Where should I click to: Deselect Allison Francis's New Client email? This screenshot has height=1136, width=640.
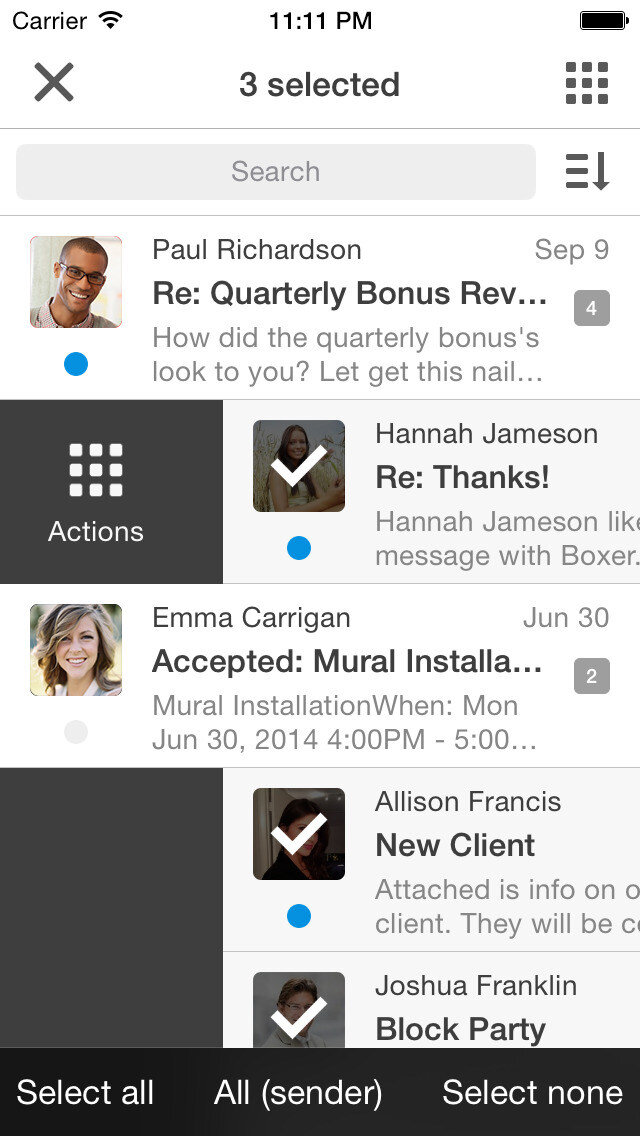coord(299,834)
